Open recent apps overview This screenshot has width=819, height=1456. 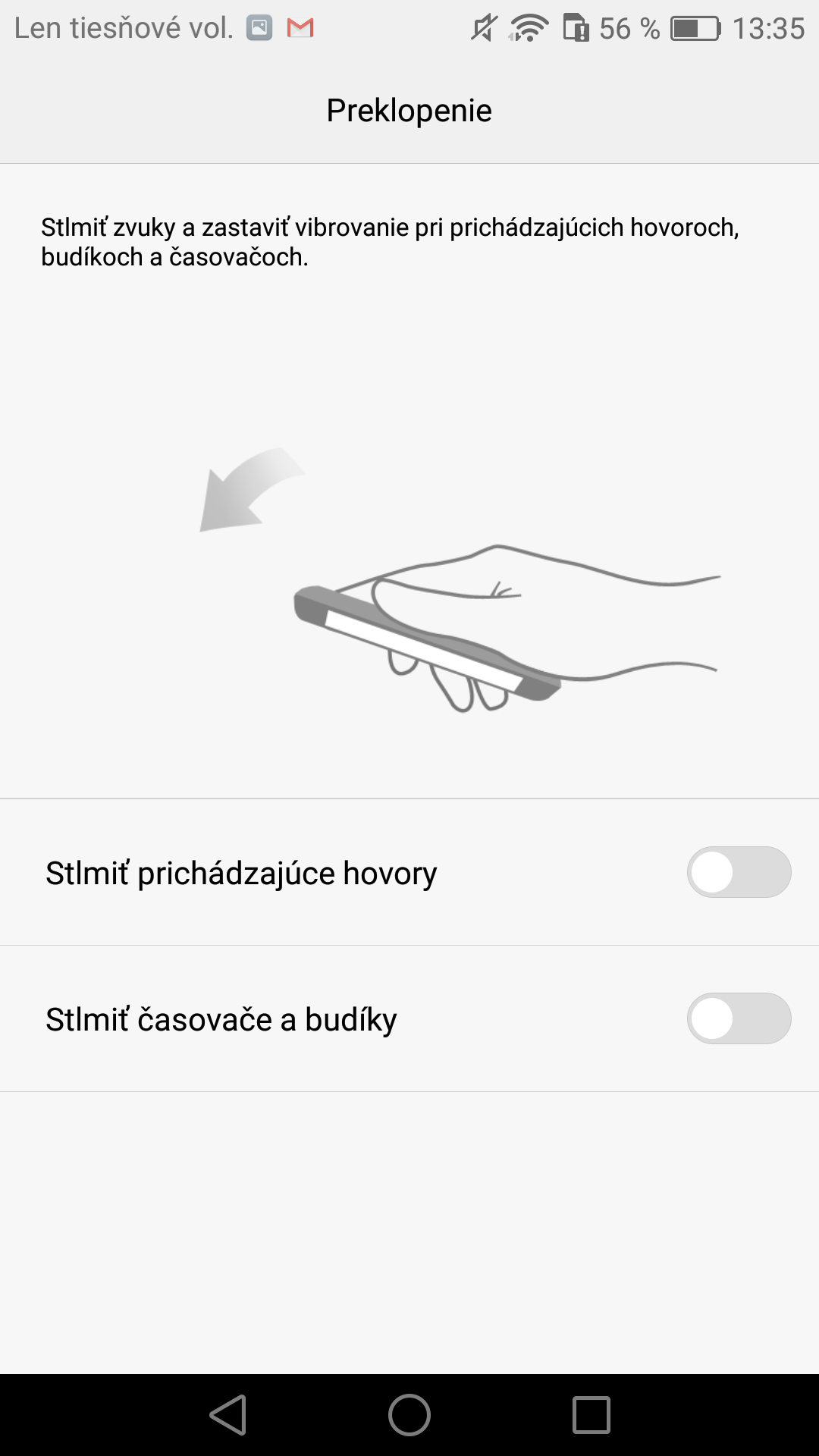[591, 1415]
